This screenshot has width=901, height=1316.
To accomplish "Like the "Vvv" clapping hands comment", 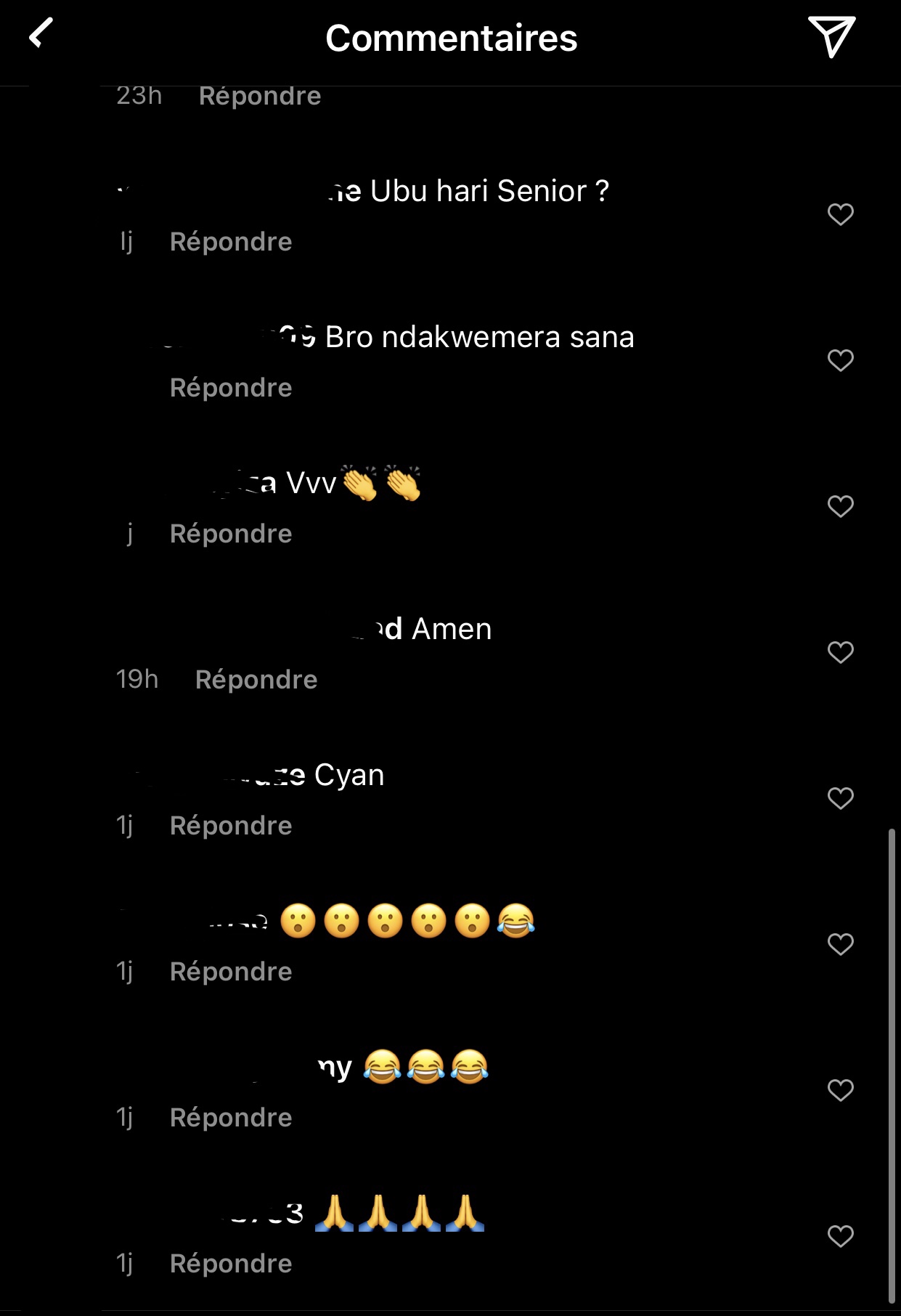I will click(840, 506).
